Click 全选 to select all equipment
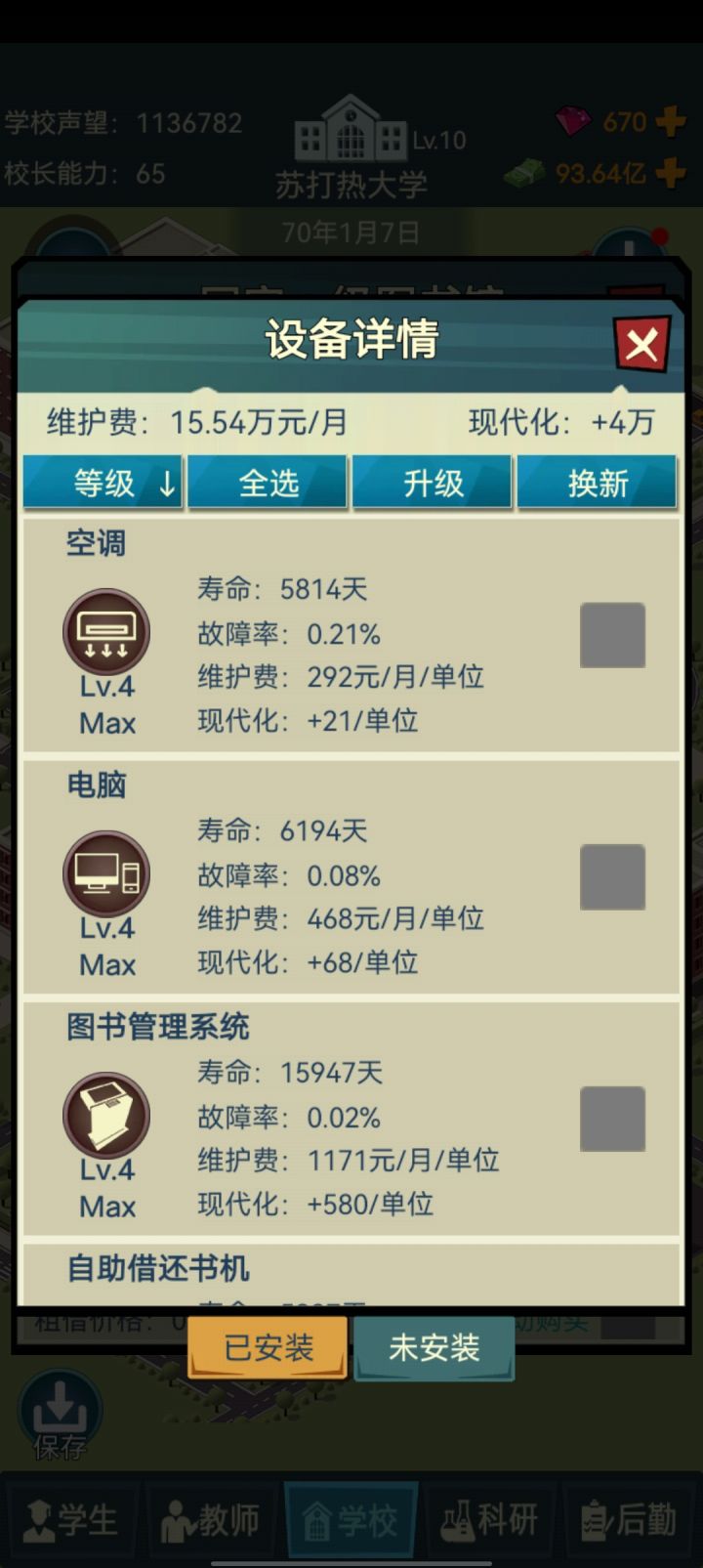This screenshot has width=703, height=1568. [x=268, y=483]
